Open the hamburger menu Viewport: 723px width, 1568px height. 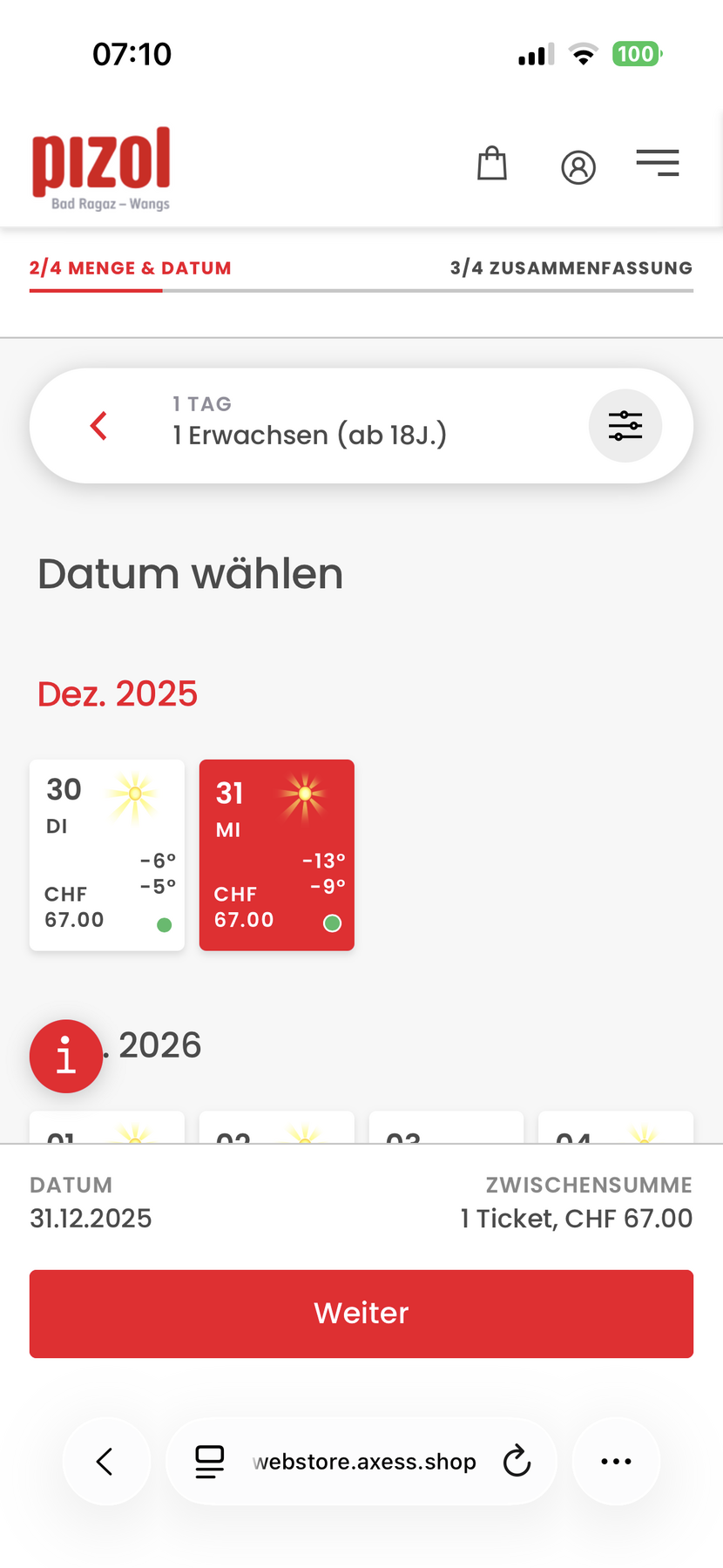[x=658, y=163]
